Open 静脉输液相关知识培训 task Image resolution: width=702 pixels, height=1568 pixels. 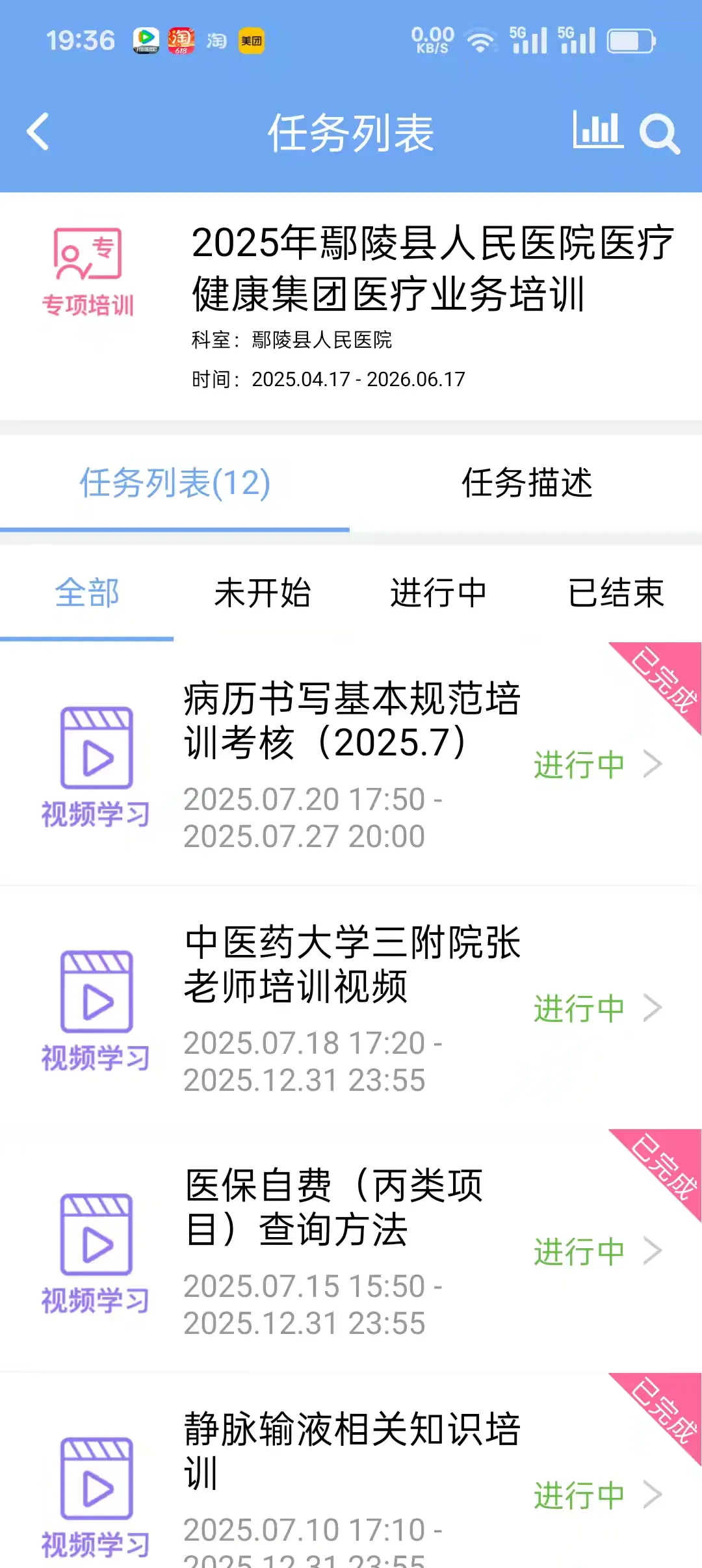351,1470
